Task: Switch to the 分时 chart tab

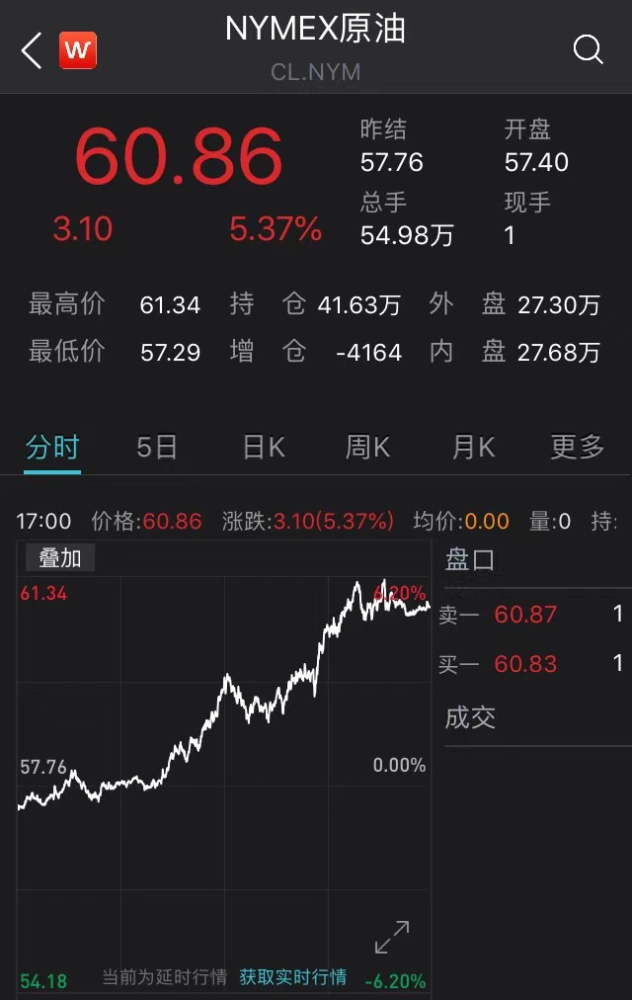Action: click(x=52, y=447)
